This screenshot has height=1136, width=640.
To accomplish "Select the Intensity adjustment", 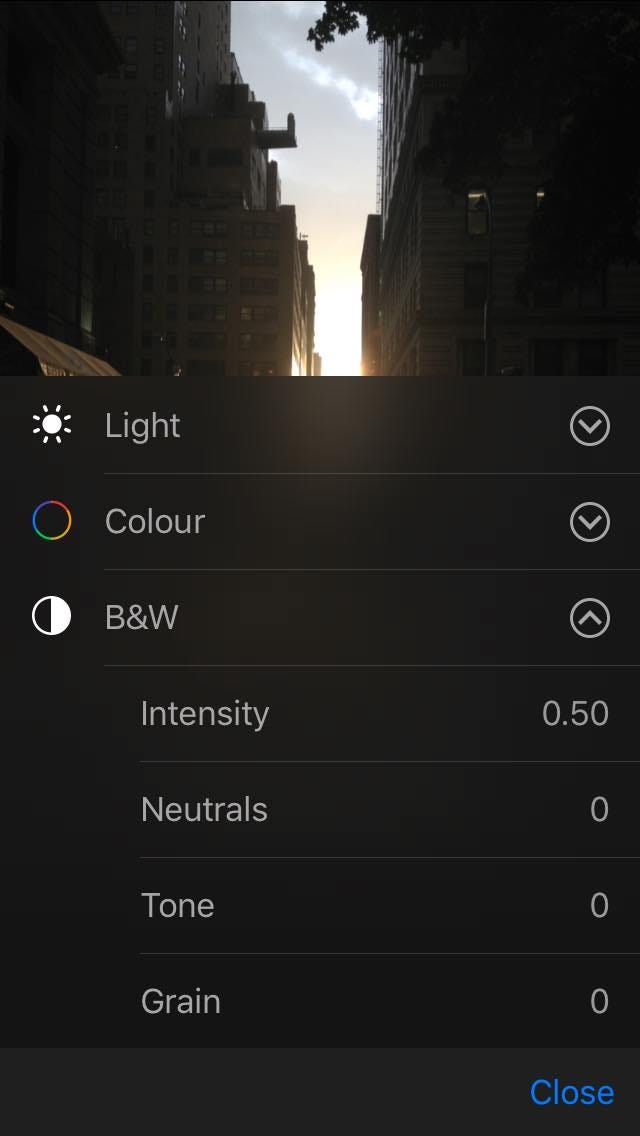I will click(374, 714).
